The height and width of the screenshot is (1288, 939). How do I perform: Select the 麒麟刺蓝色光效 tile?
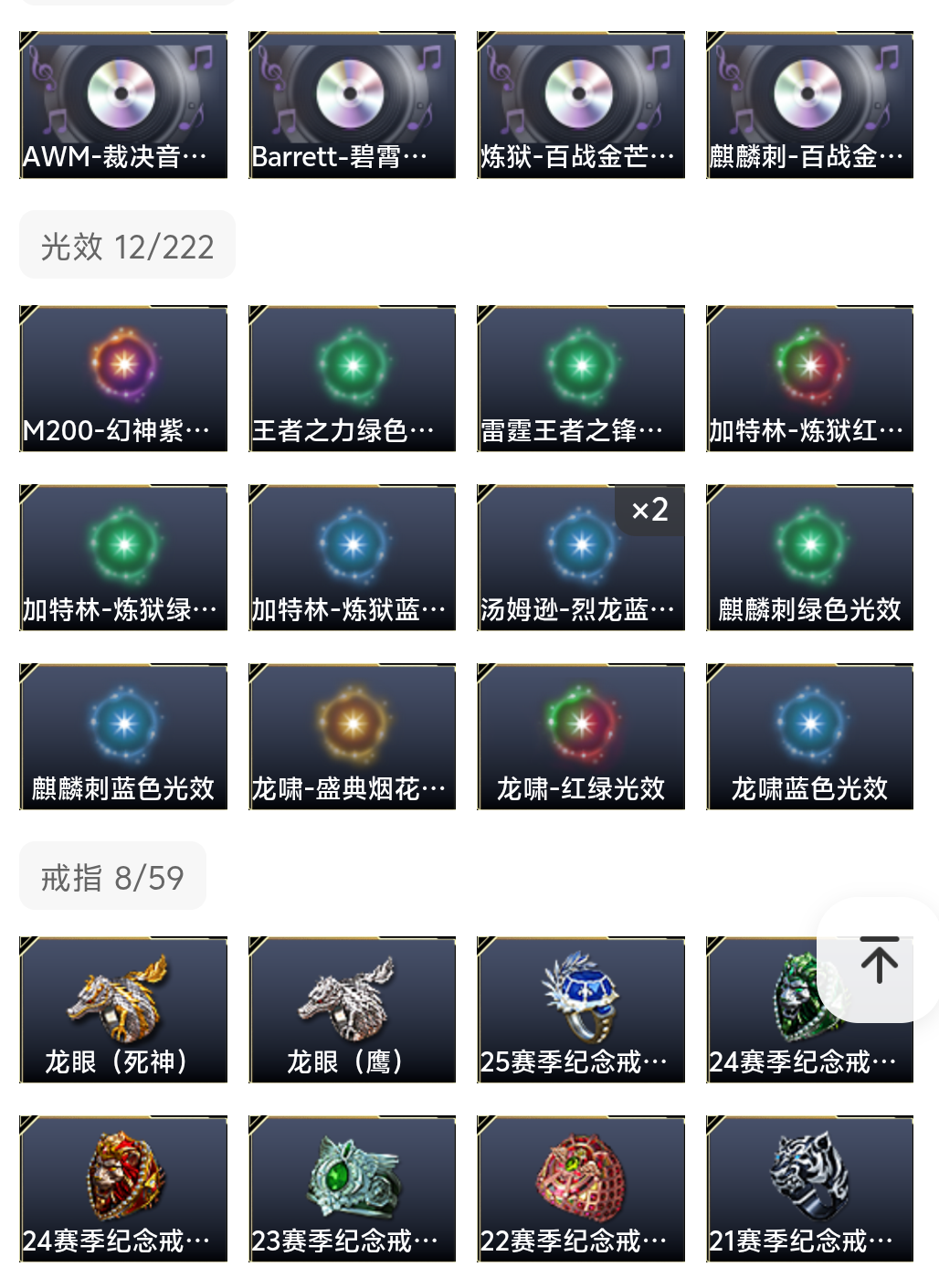click(123, 736)
